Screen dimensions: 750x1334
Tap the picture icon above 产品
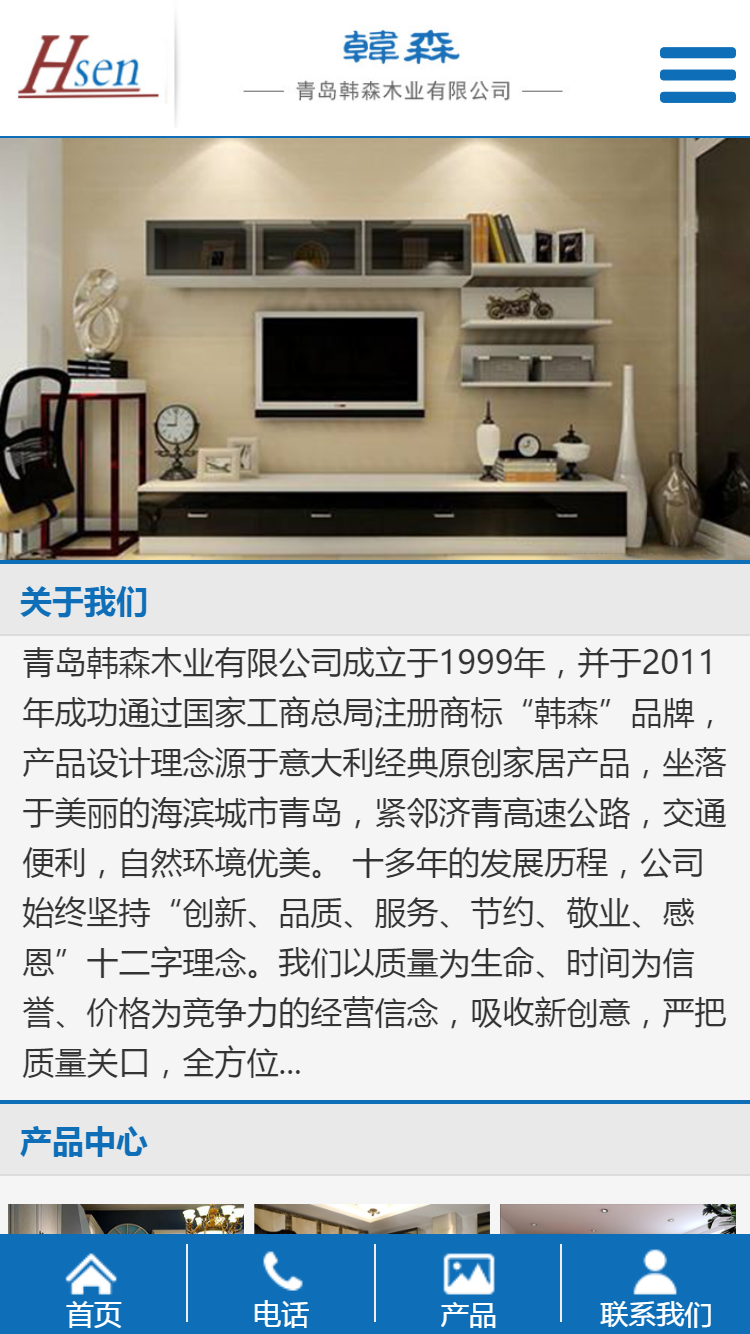tap(468, 1272)
